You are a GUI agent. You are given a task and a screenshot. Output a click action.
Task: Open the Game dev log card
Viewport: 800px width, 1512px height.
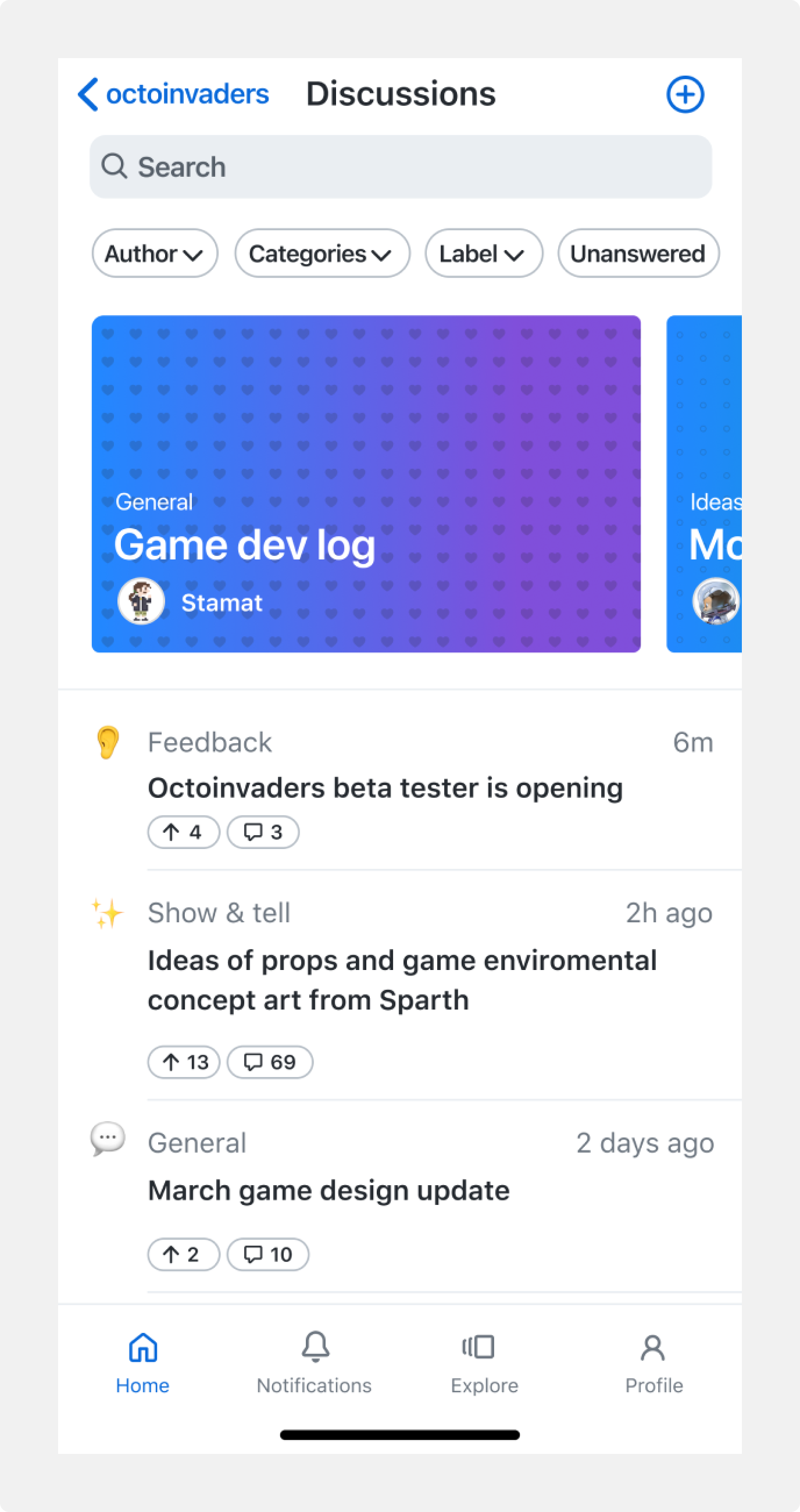[x=366, y=484]
